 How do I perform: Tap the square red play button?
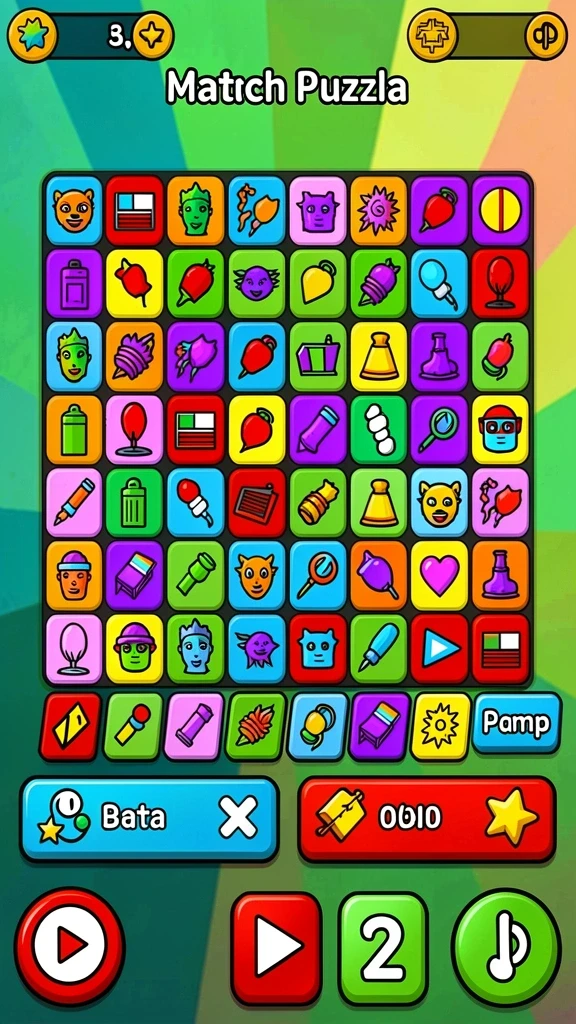click(x=277, y=948)
